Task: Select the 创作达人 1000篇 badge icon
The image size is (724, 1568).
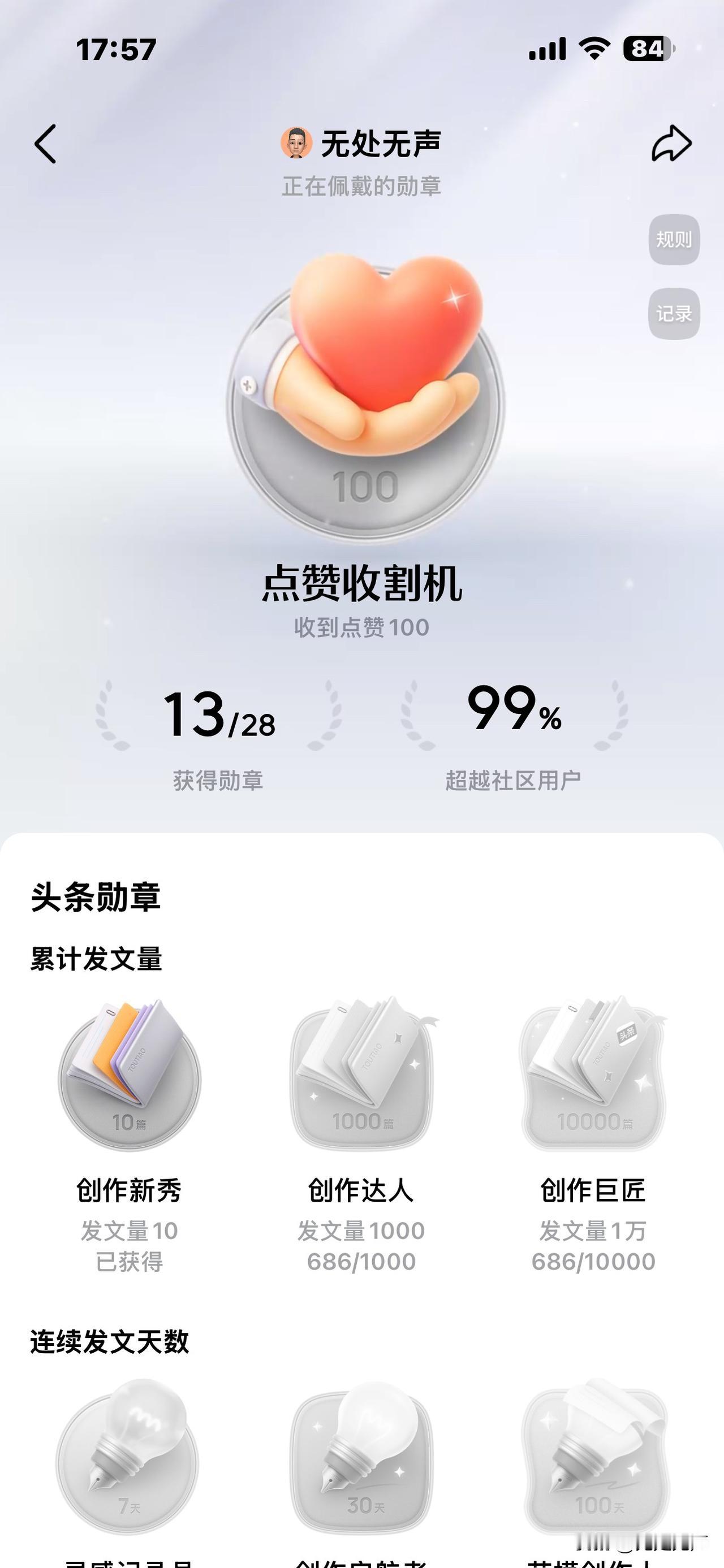Action: tap(361, 1071)
